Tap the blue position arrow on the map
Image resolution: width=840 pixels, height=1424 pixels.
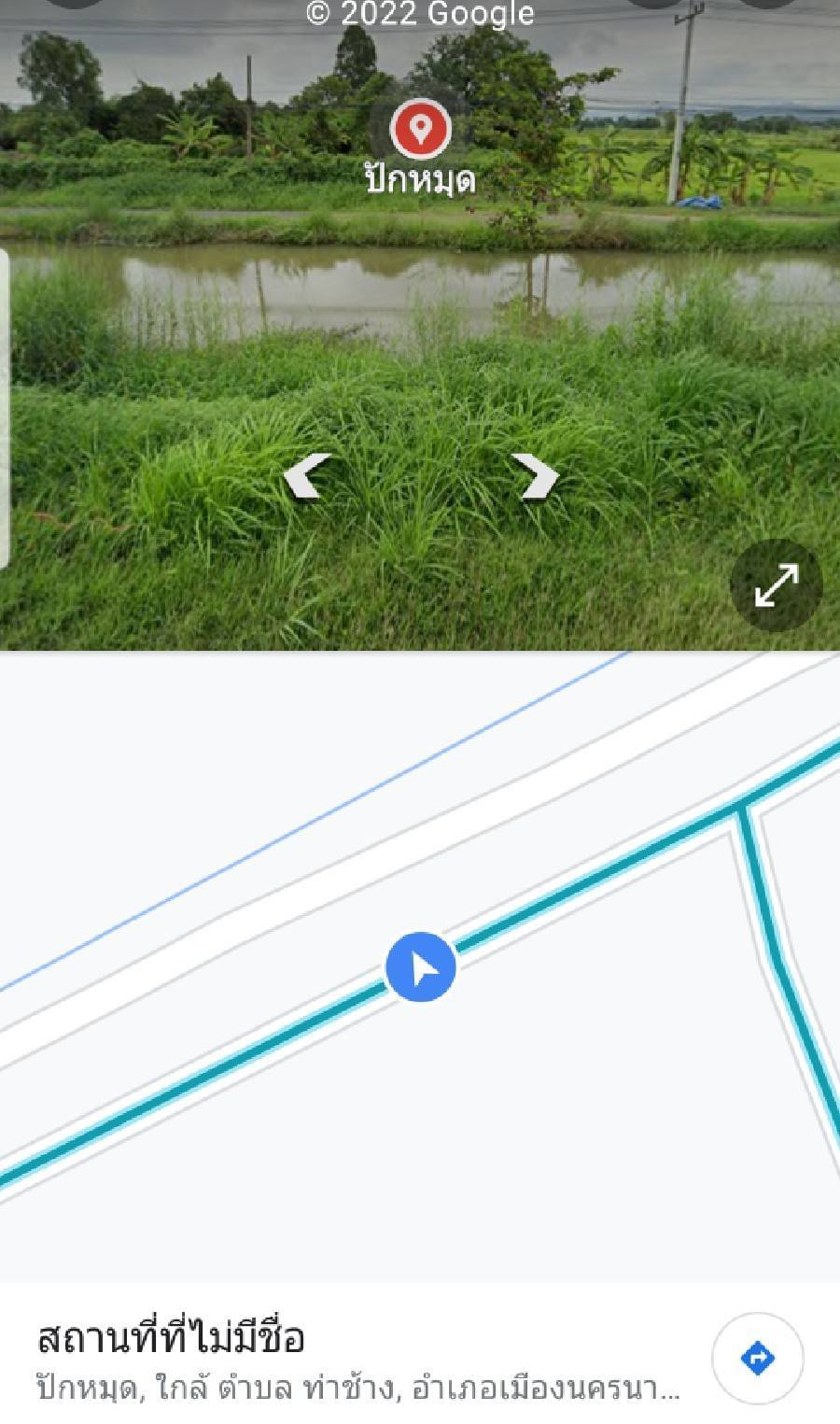421,967
